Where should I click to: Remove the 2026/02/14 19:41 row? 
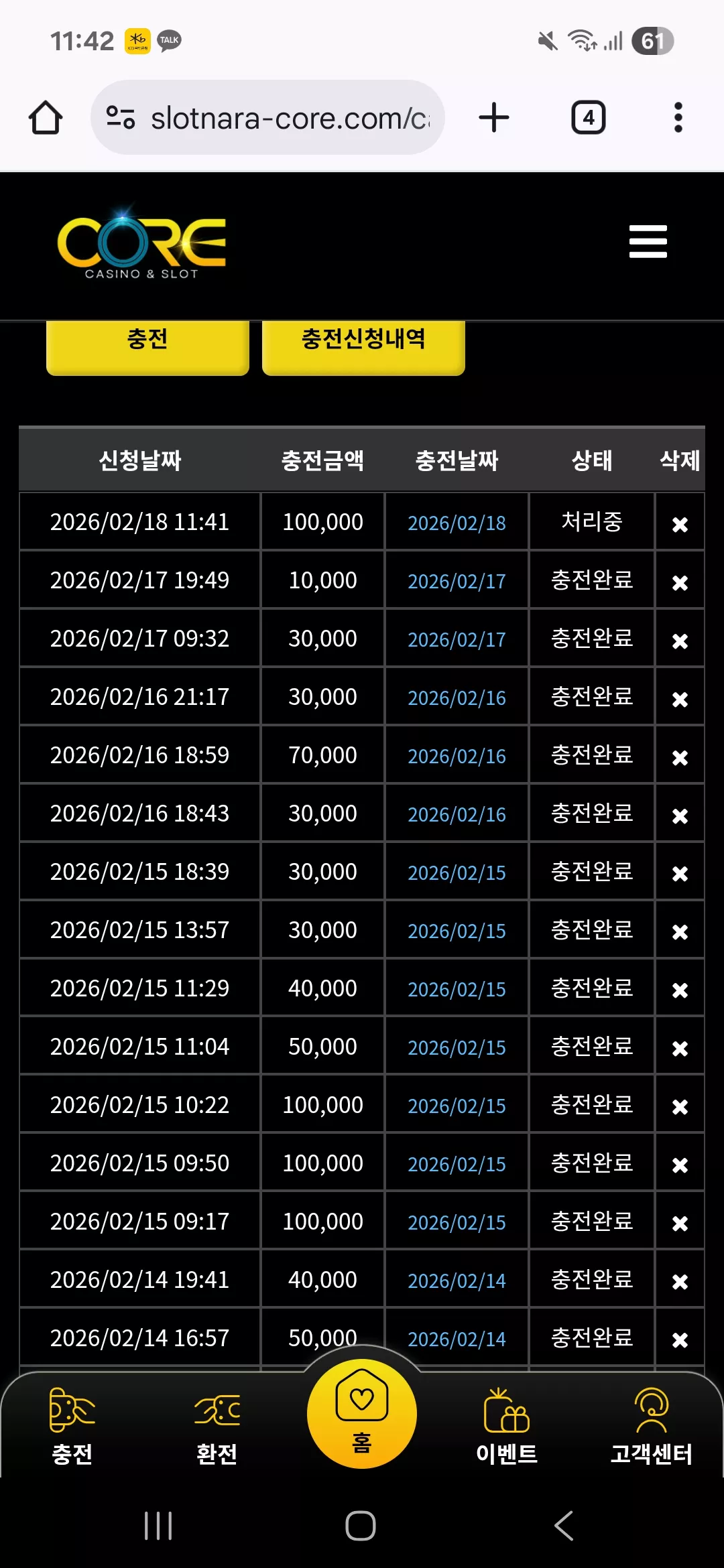click(680, 1281)
